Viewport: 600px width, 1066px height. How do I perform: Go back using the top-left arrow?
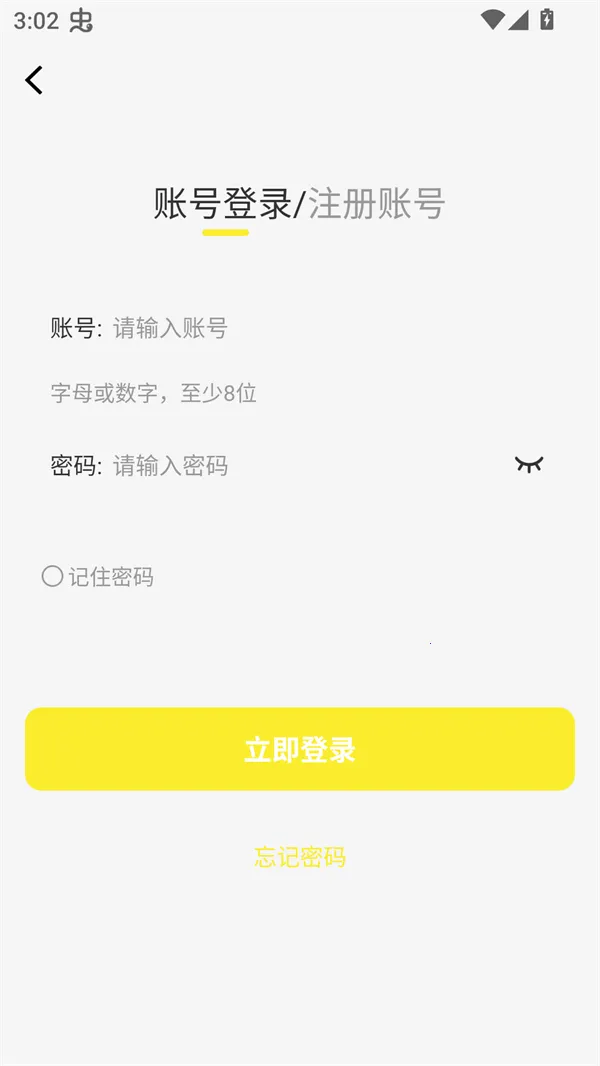(34, 80)
